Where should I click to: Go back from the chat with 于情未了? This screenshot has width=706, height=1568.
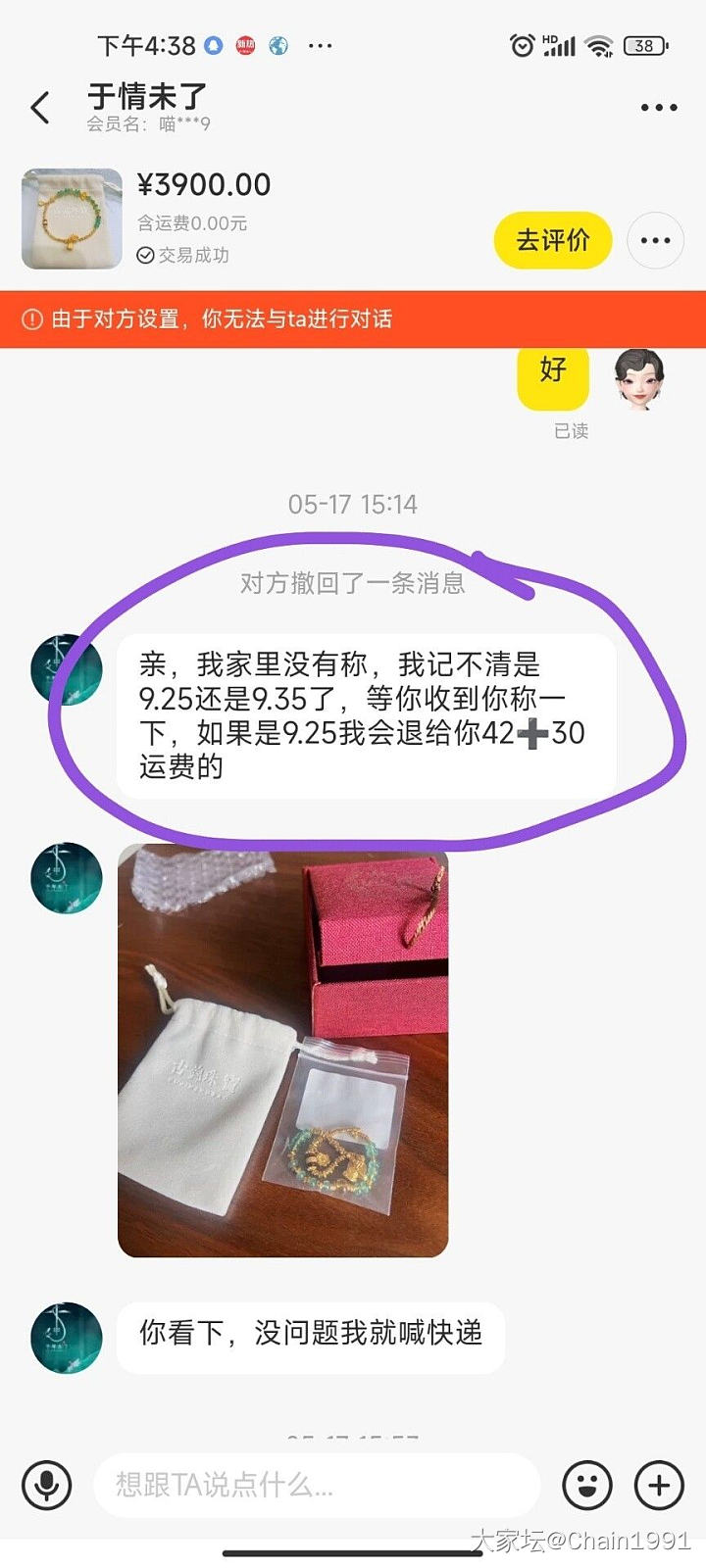coord(40,108)
